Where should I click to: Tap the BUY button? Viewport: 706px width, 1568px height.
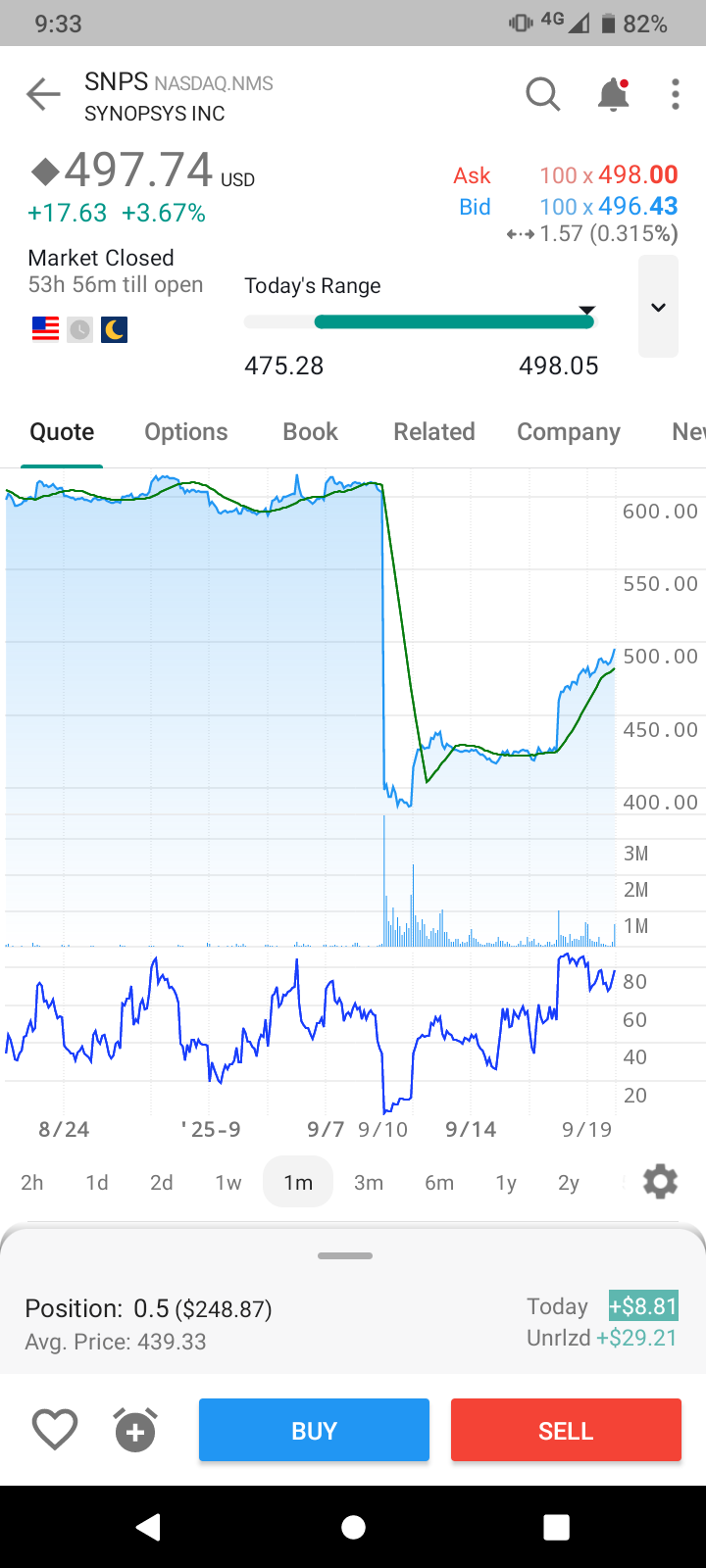coord(314,1430)
